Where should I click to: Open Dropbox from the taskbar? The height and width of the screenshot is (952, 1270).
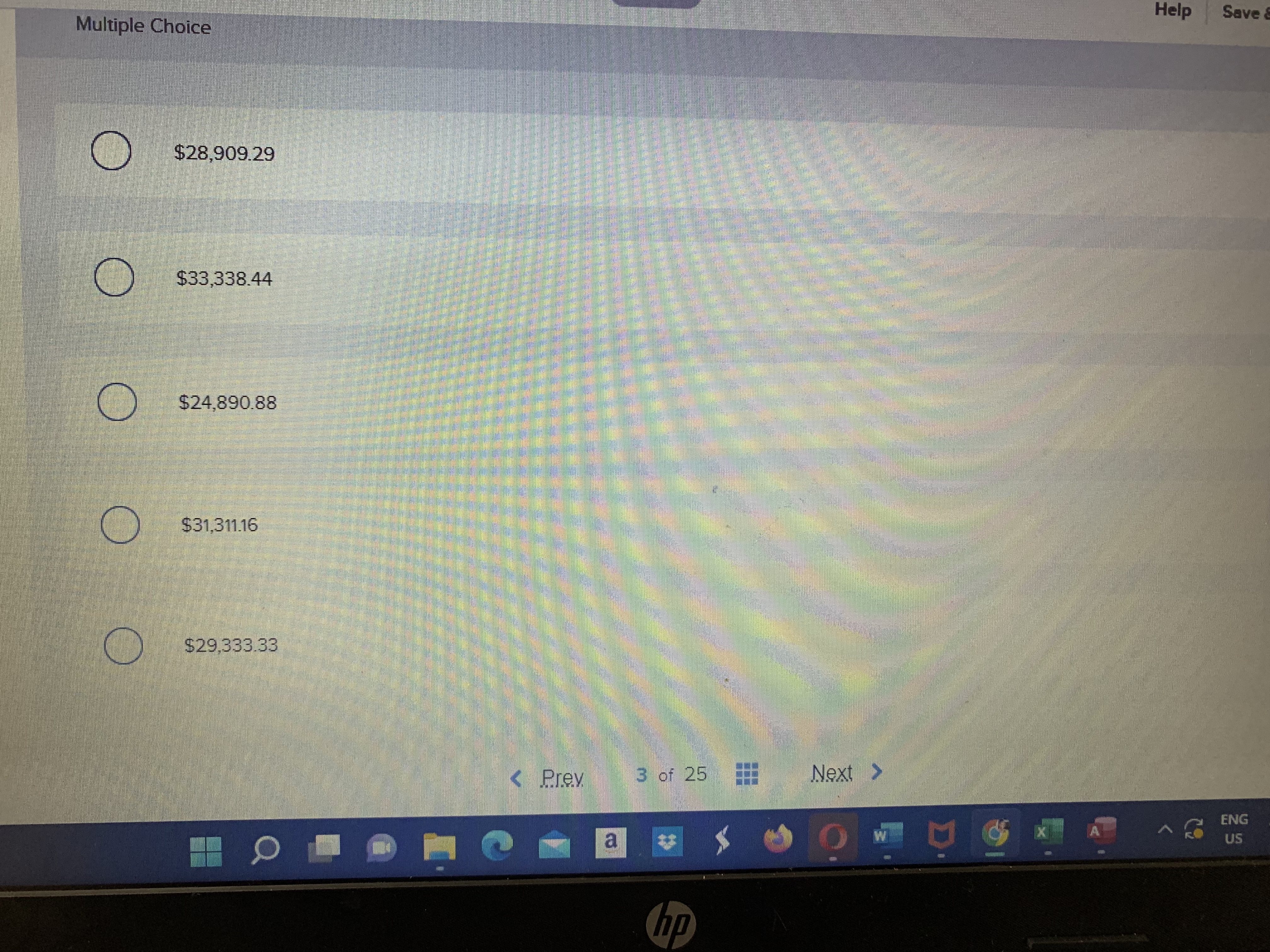[666, 842]
